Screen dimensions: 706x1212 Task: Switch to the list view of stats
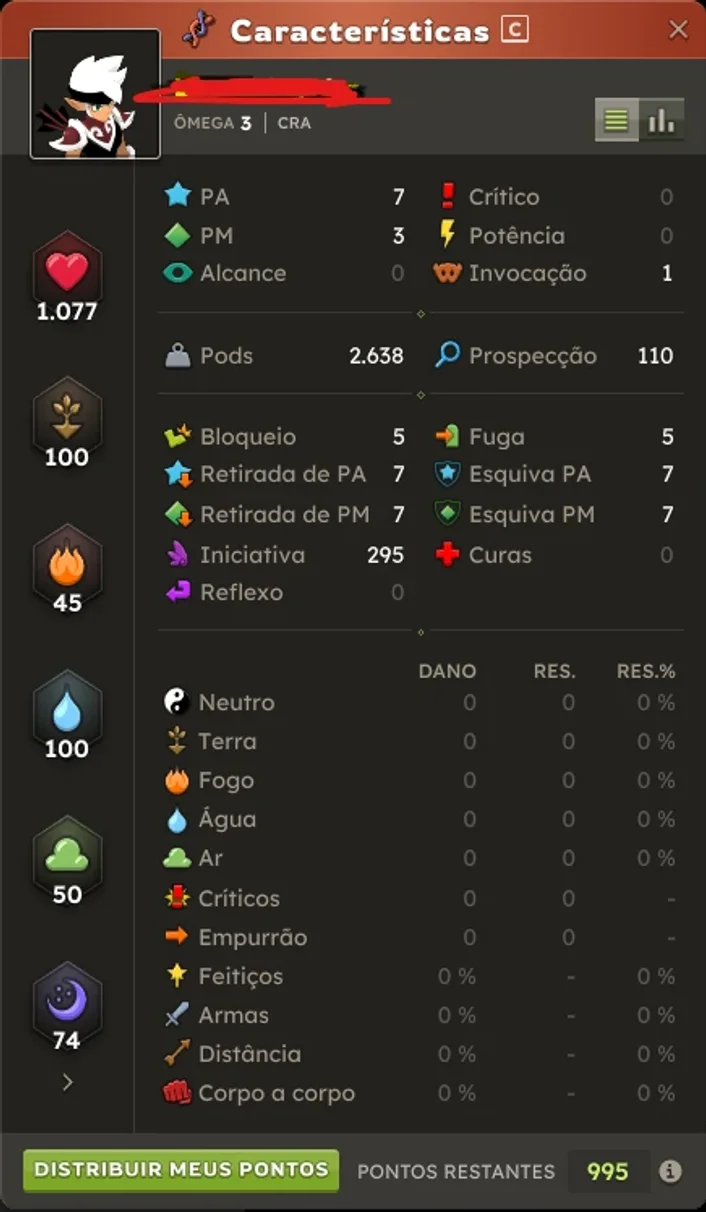(616, 121)
